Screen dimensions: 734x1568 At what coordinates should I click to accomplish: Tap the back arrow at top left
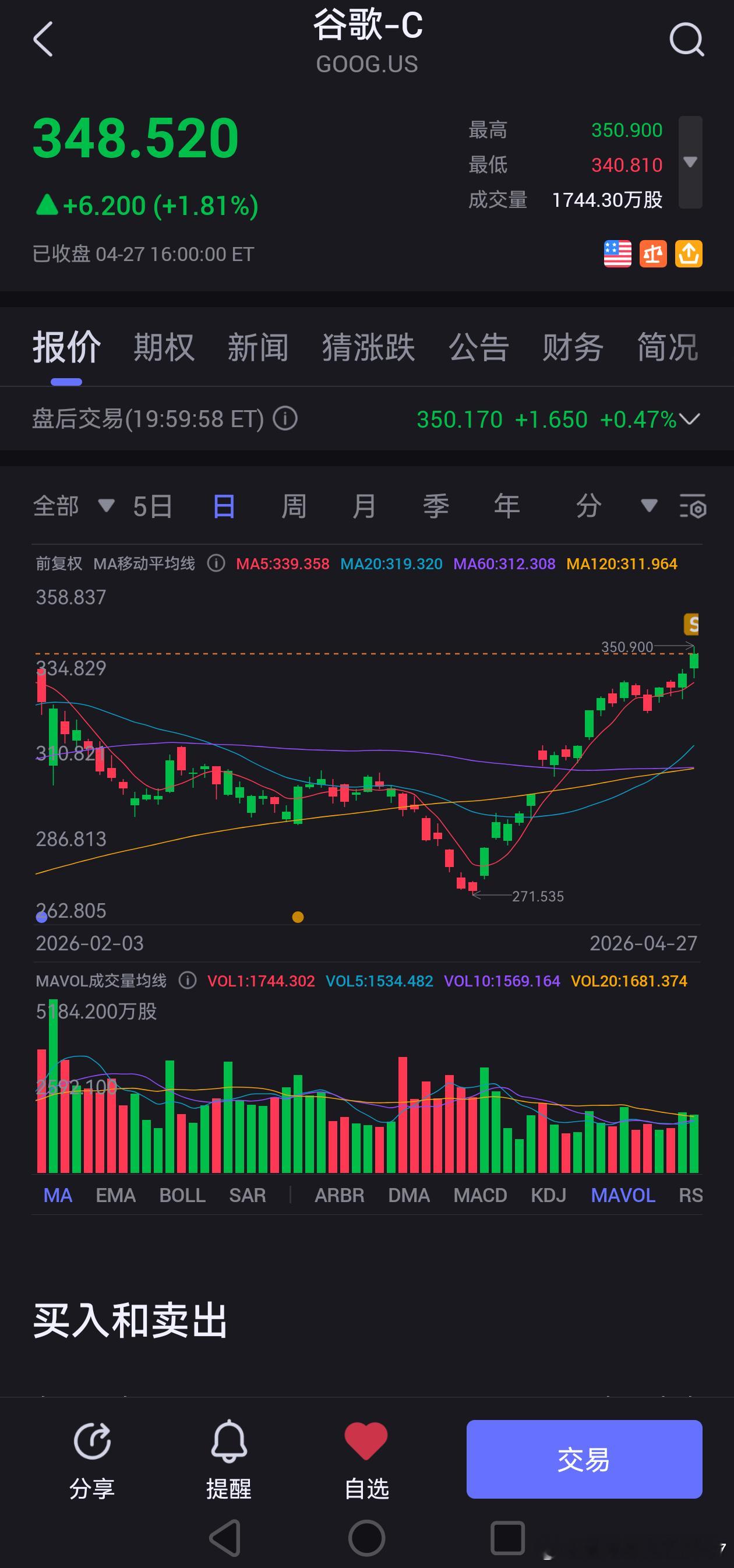pyautogui.click(x=41, y=39)
